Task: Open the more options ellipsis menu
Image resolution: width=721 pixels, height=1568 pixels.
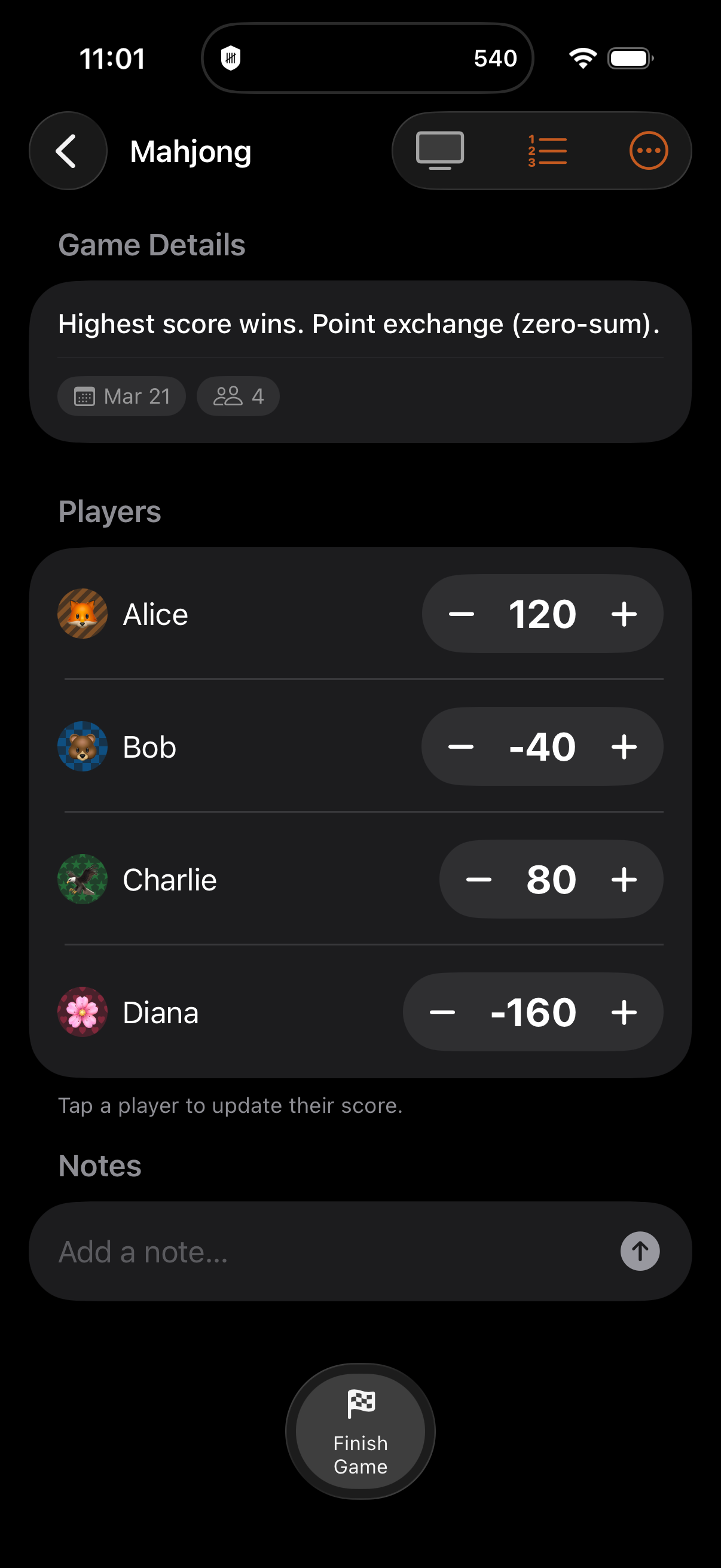Action: pos(648,150)
